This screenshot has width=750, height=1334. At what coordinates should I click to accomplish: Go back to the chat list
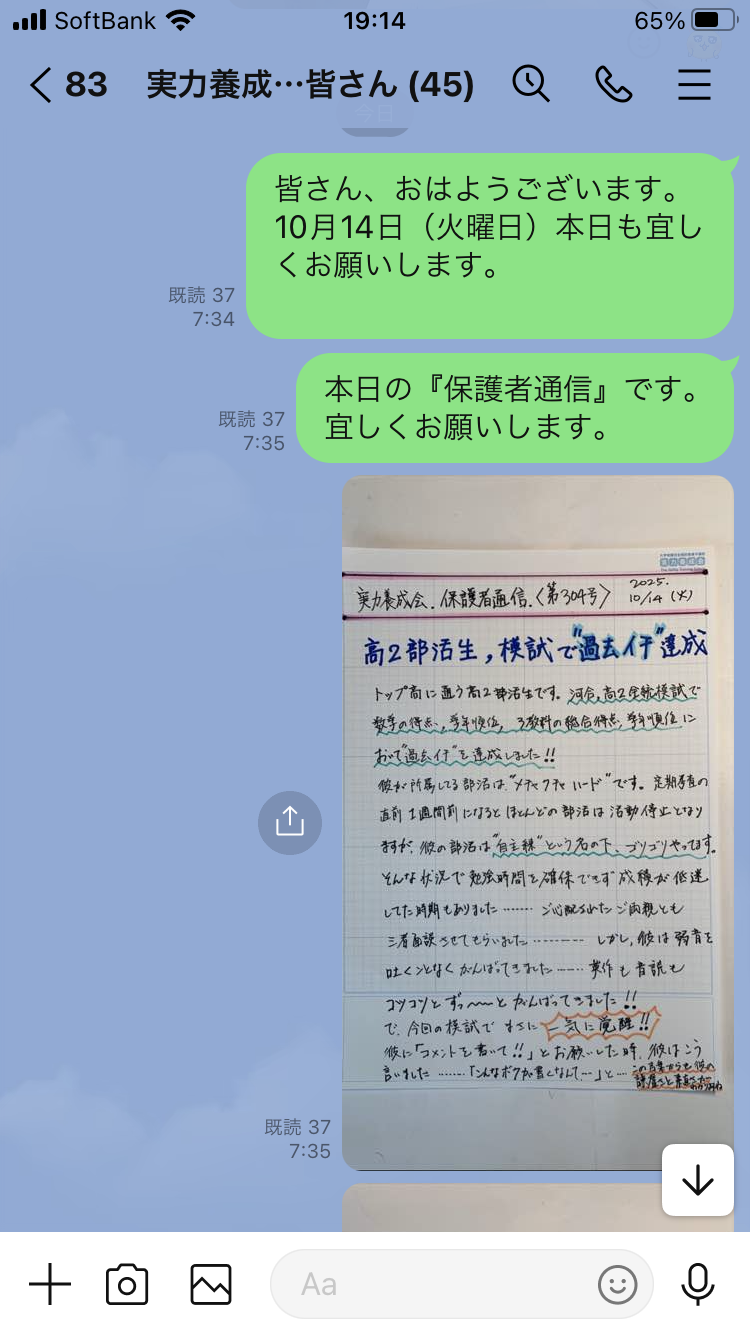pyautogui.click(x=40, y=85)
